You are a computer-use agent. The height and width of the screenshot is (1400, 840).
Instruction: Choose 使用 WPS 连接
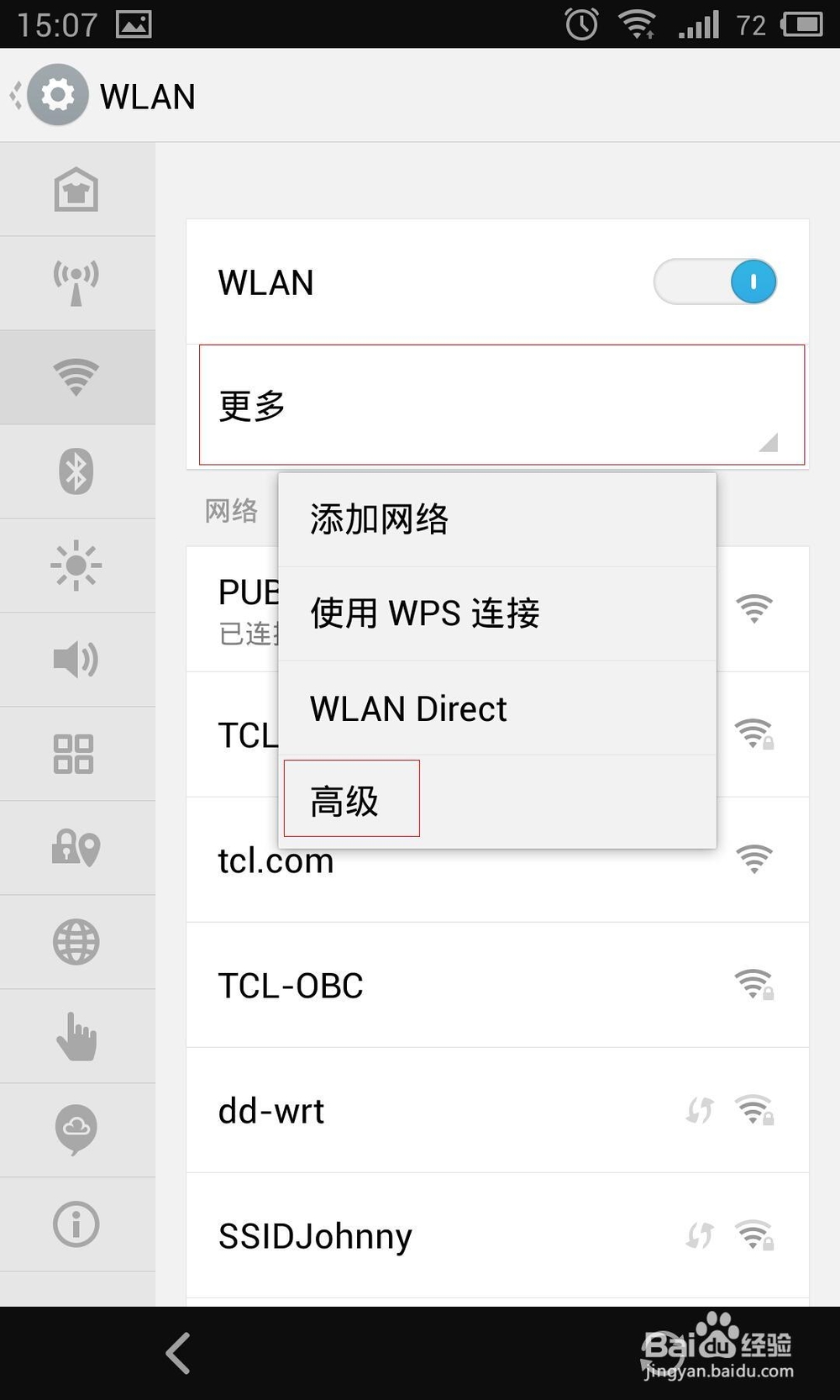pos(496,613)
